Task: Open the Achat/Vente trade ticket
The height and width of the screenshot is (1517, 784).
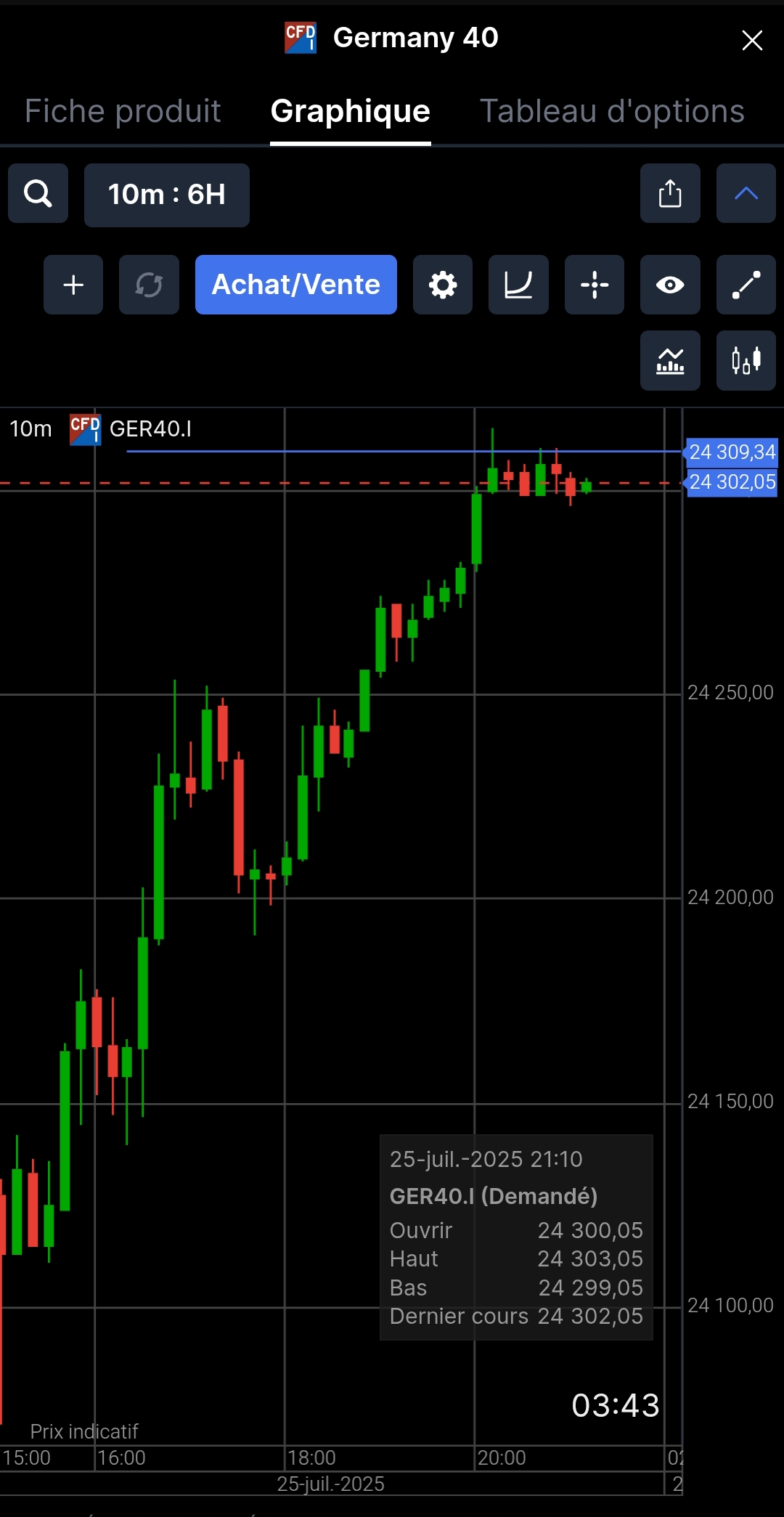Action: (296, 285)
